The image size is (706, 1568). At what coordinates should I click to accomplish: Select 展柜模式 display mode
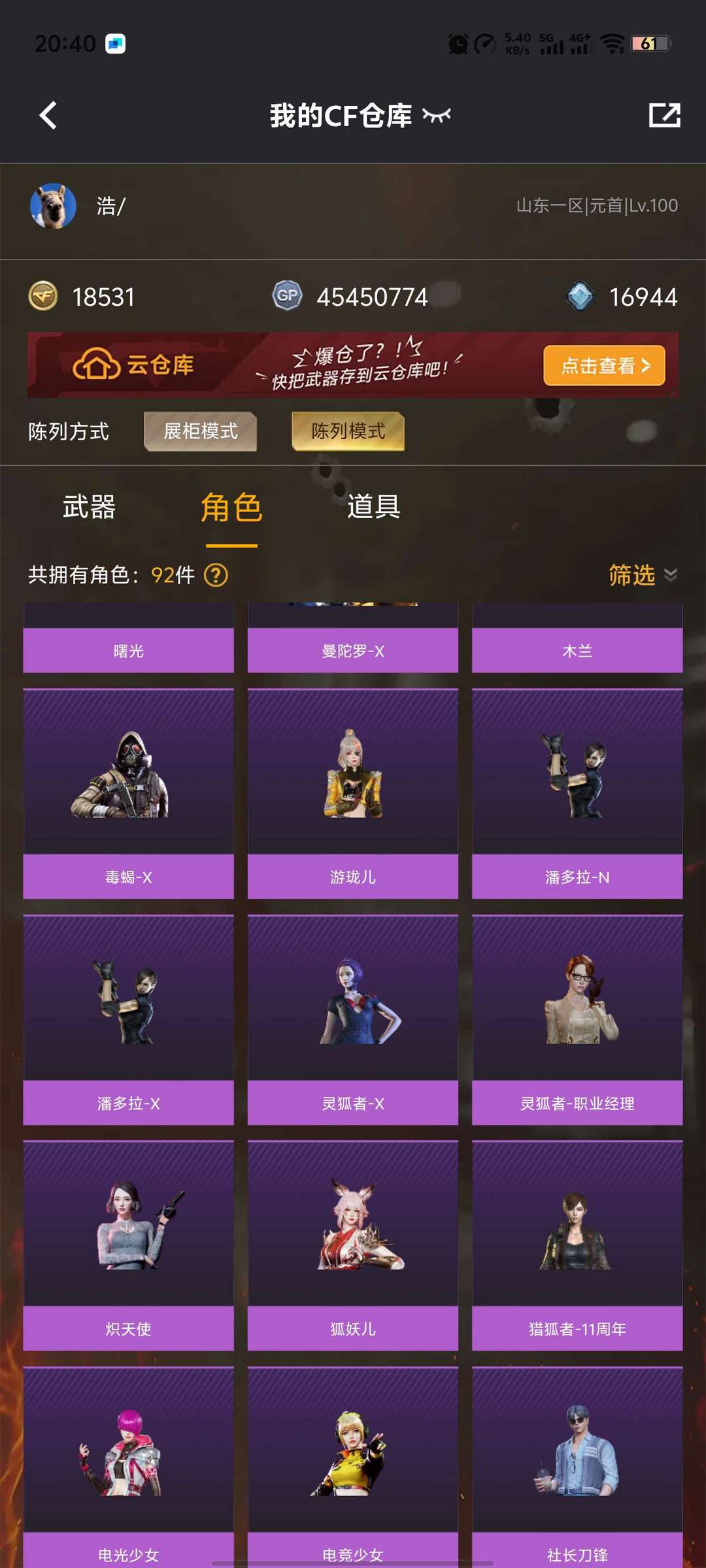tap(200, 431)
